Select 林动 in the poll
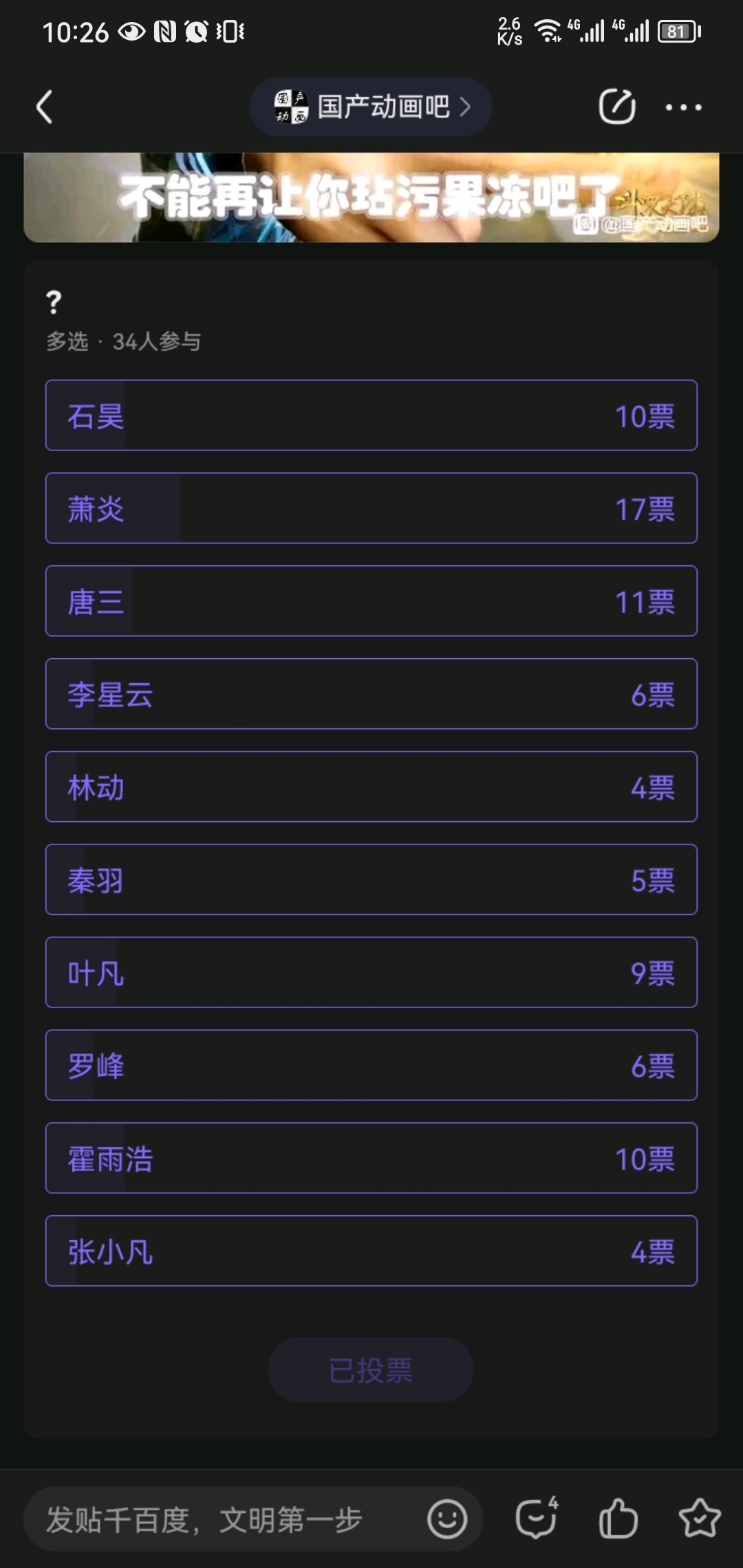 (x=371, y=787)
